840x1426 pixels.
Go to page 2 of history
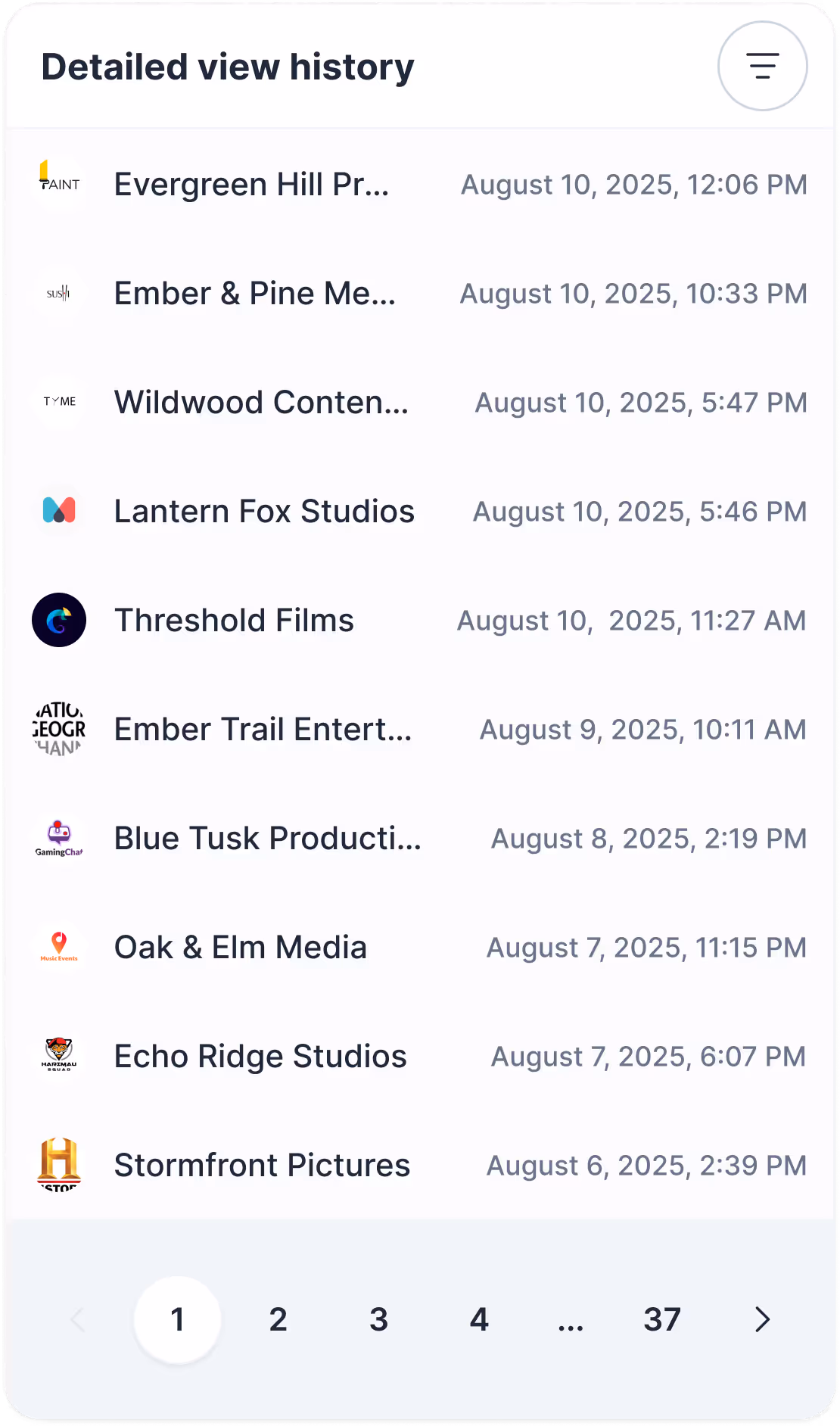point(278,1319)
